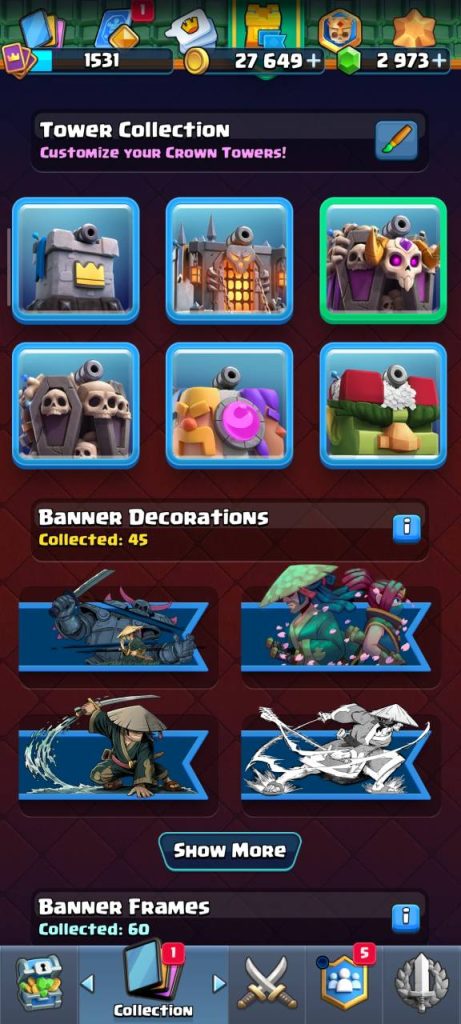
Task: Open the Tower Collection paintbrush edit button
Action: pyautogui.click(x=396, y=140)
